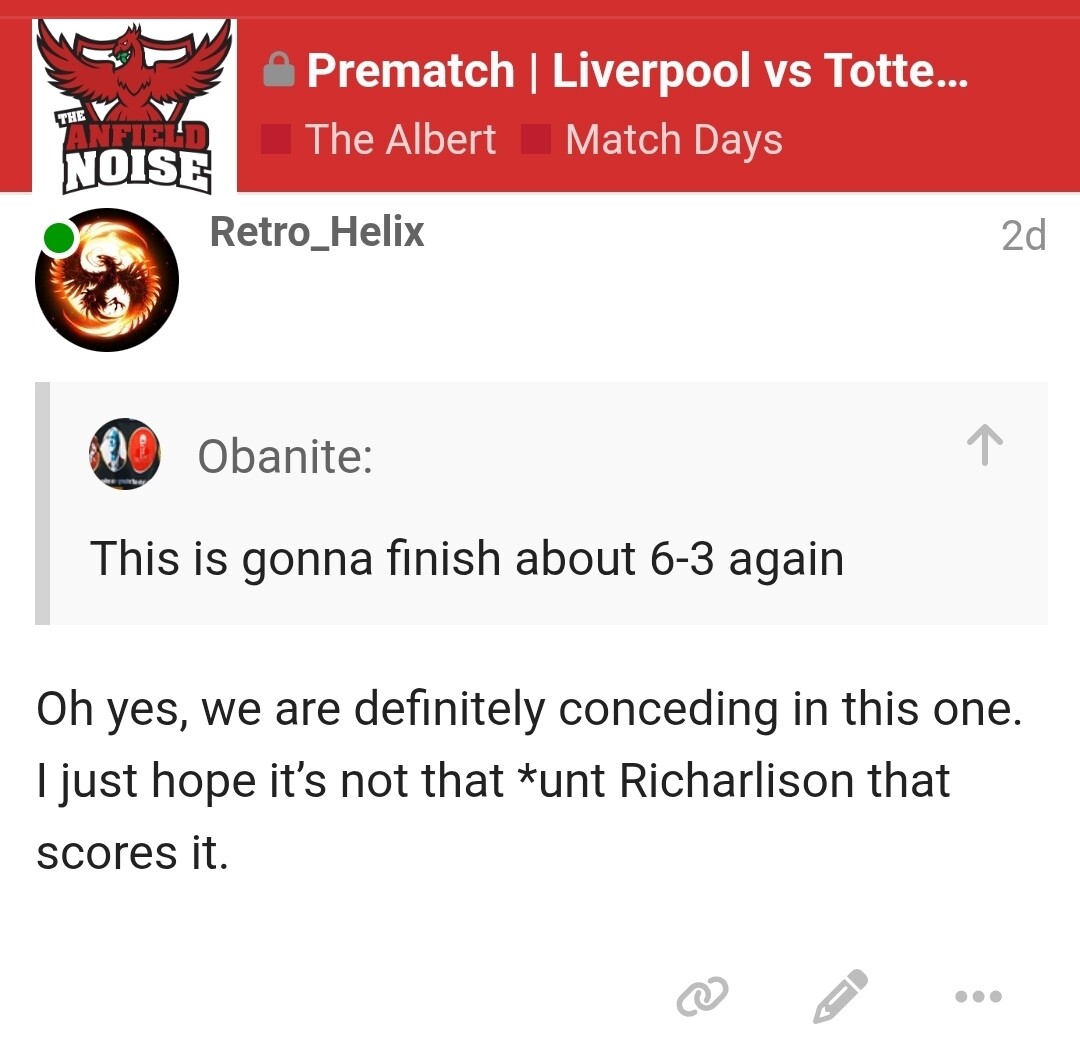Copy the post link with the chain icon

click(702, 996)
